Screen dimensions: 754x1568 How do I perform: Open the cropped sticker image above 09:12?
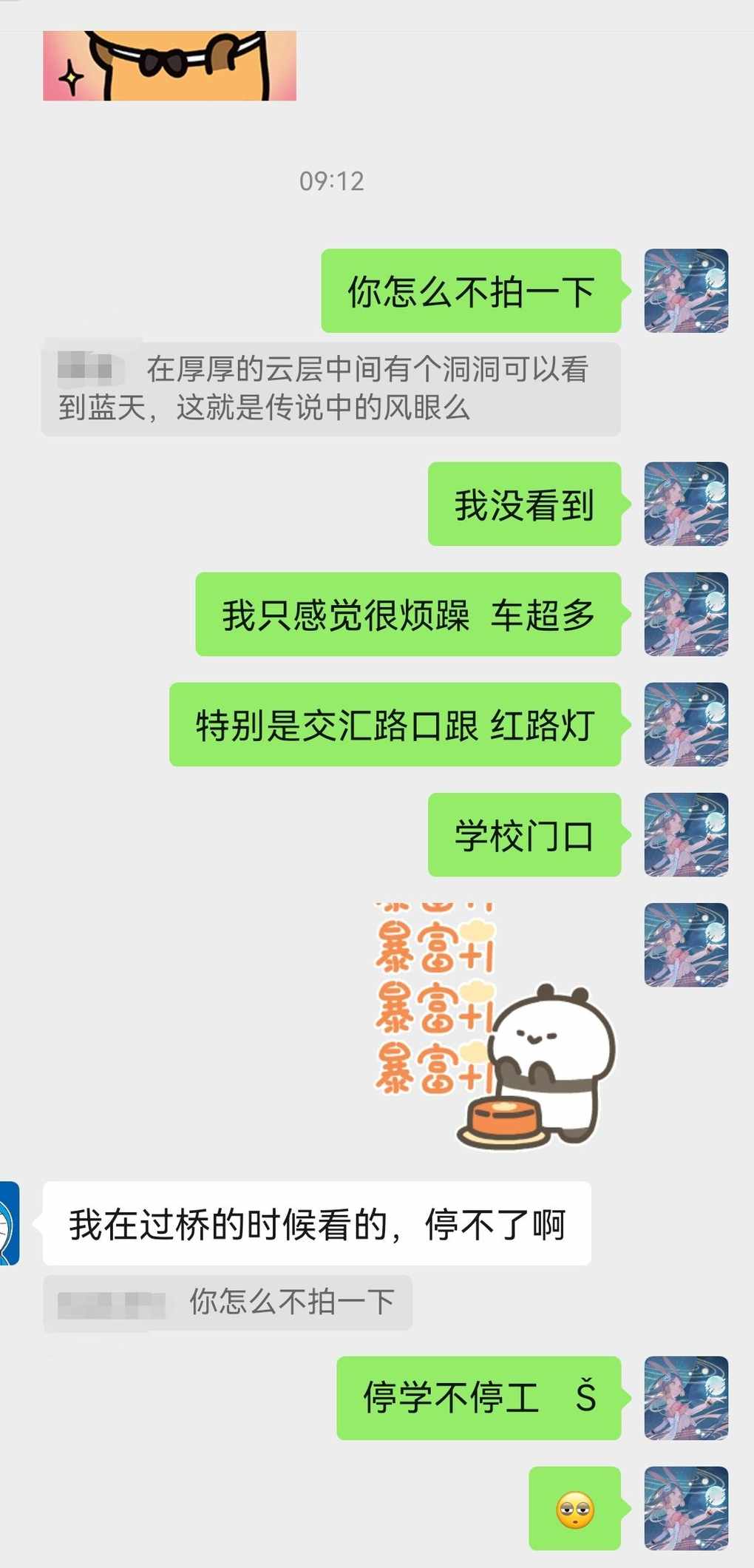[x=169, y=65]
